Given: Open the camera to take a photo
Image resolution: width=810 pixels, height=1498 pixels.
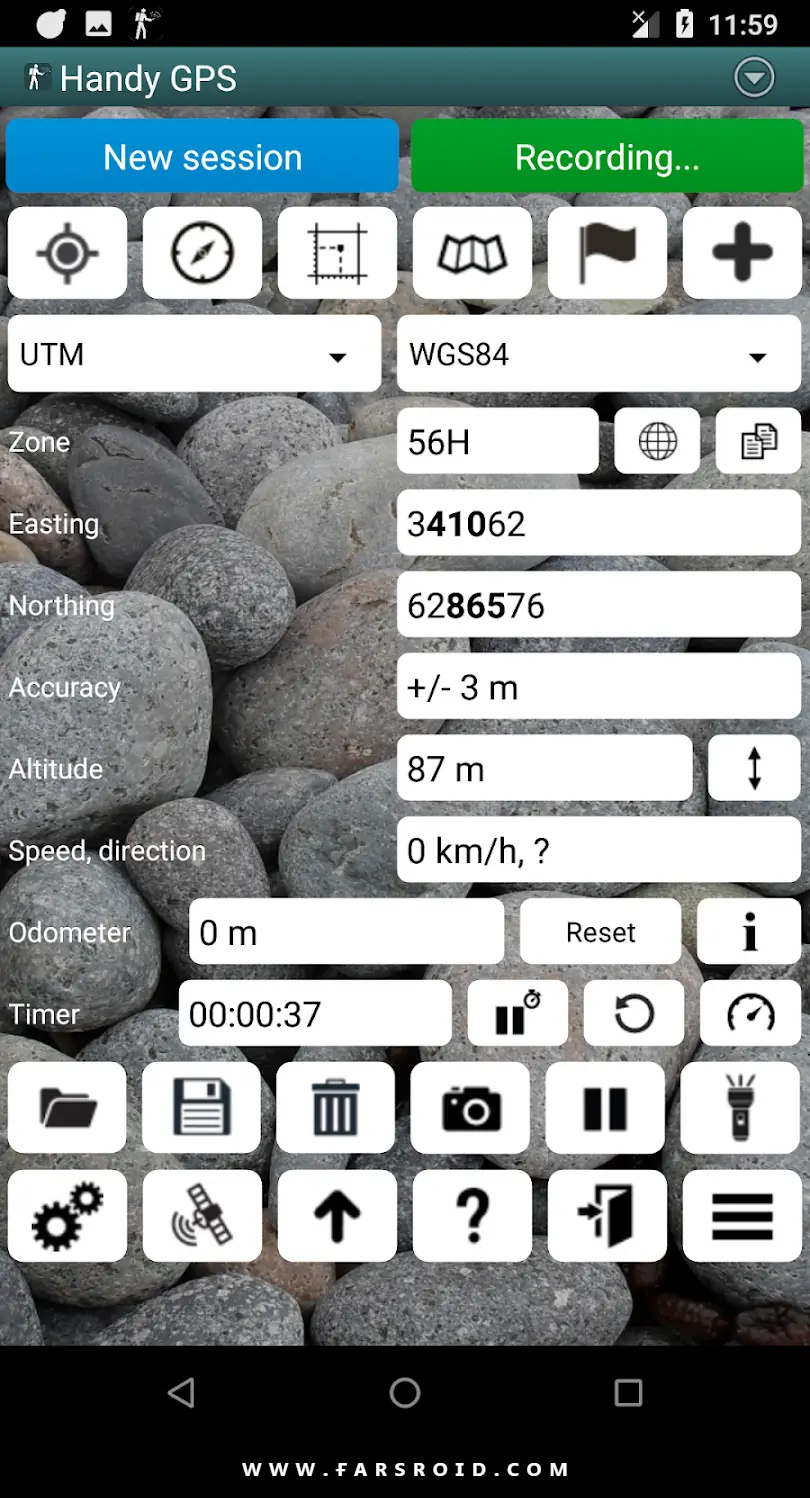Looking at the screenshot, I should point(471,1108).
